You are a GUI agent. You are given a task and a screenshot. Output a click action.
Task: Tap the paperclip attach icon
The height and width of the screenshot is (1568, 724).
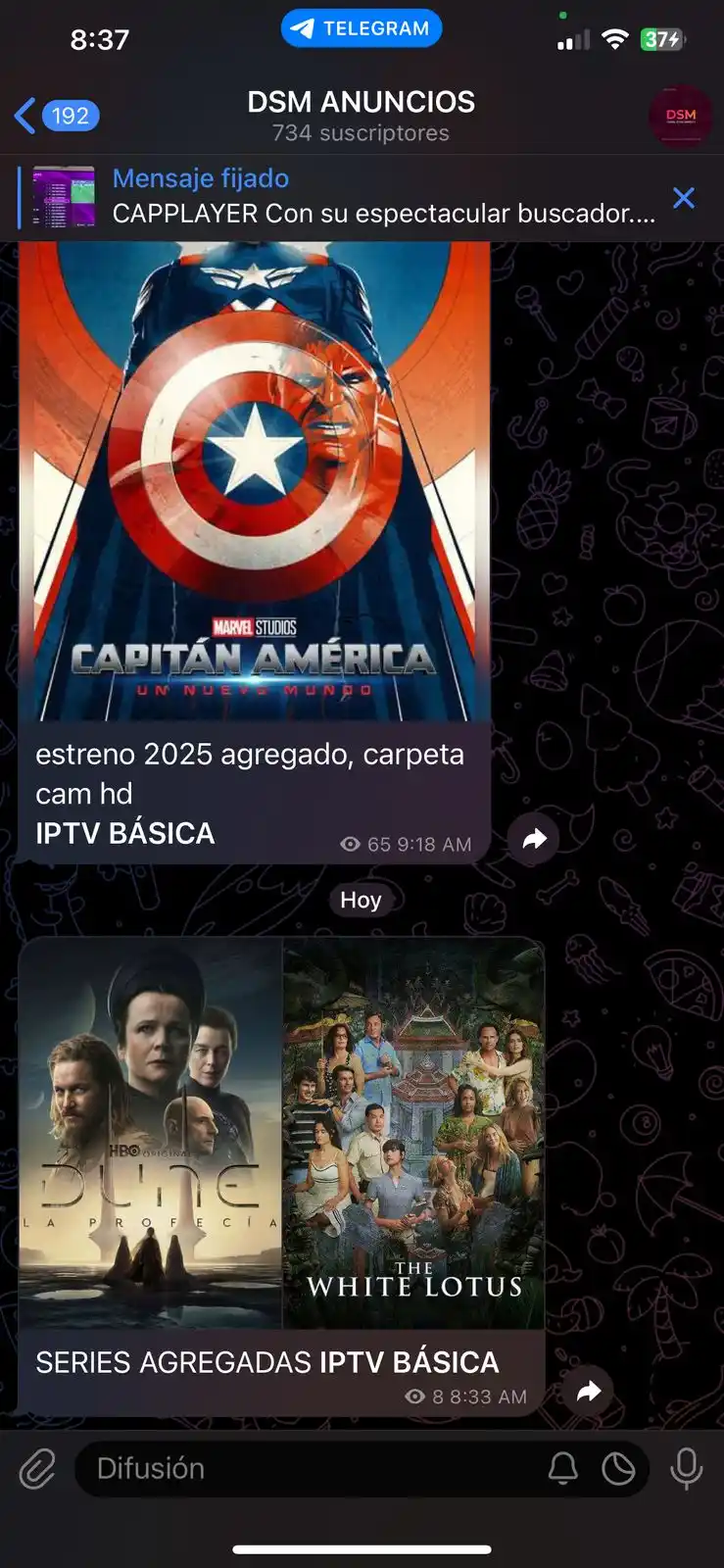click(37, 1469)
